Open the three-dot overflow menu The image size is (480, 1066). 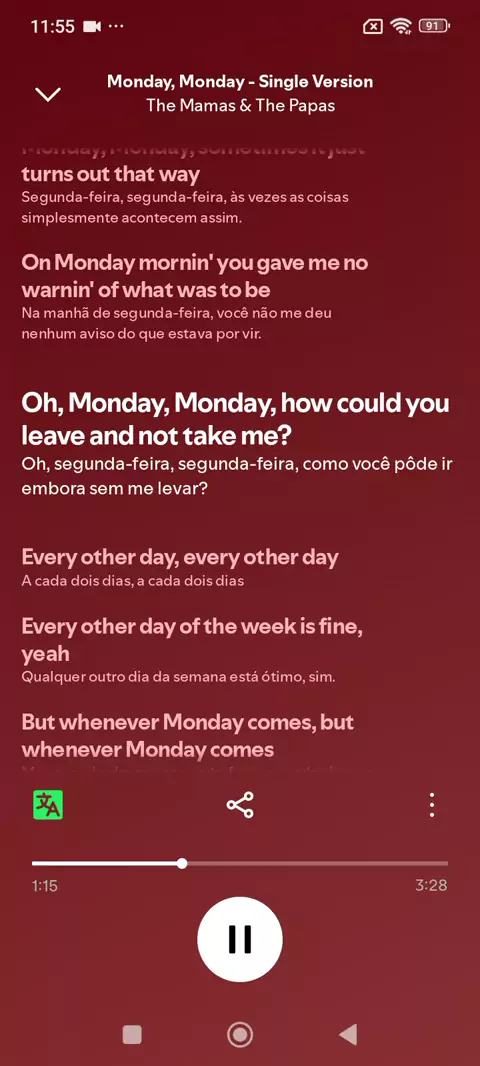point(432,805)
